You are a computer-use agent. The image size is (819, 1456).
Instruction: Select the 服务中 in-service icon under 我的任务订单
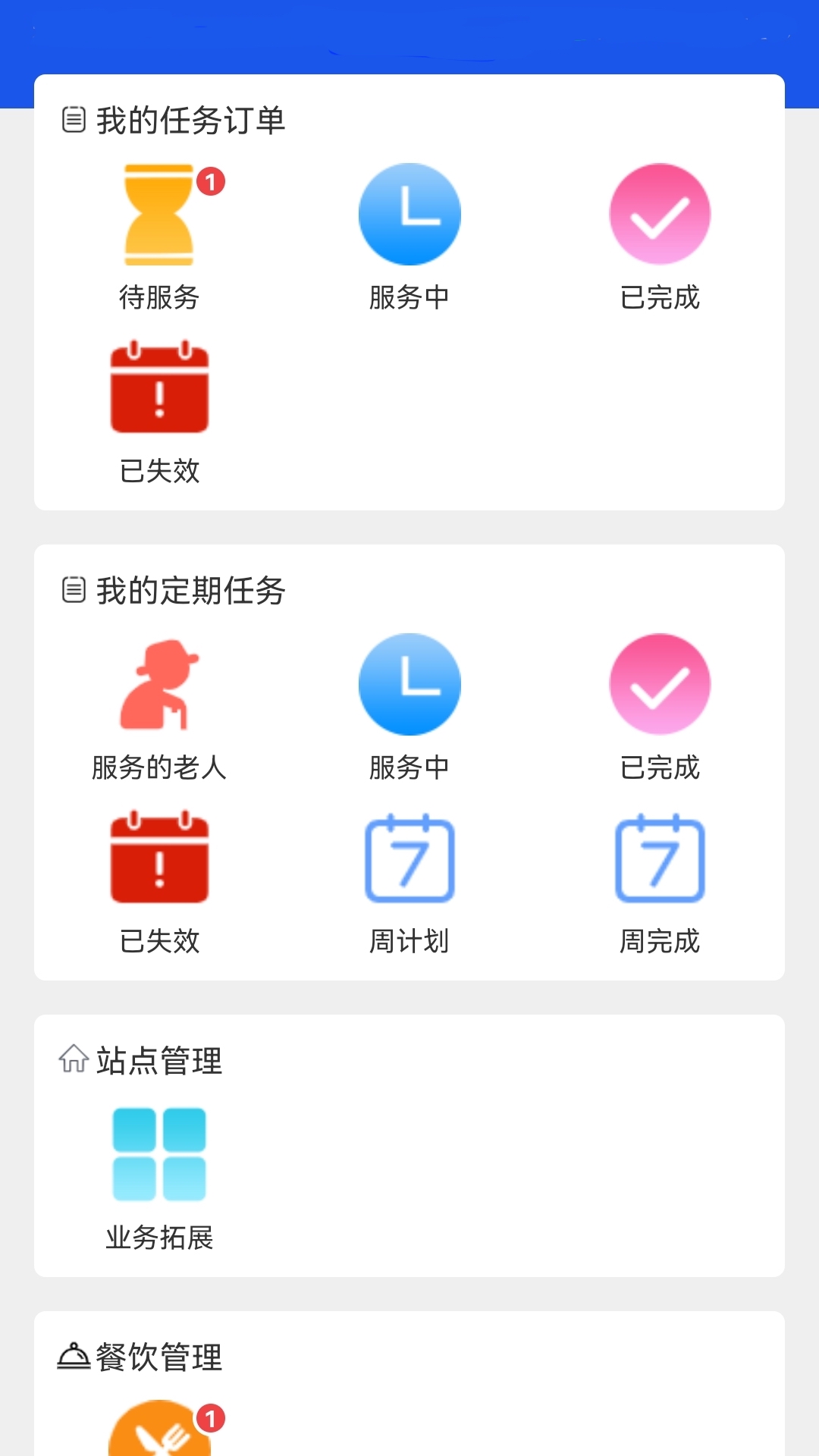(x=409, y=215)
